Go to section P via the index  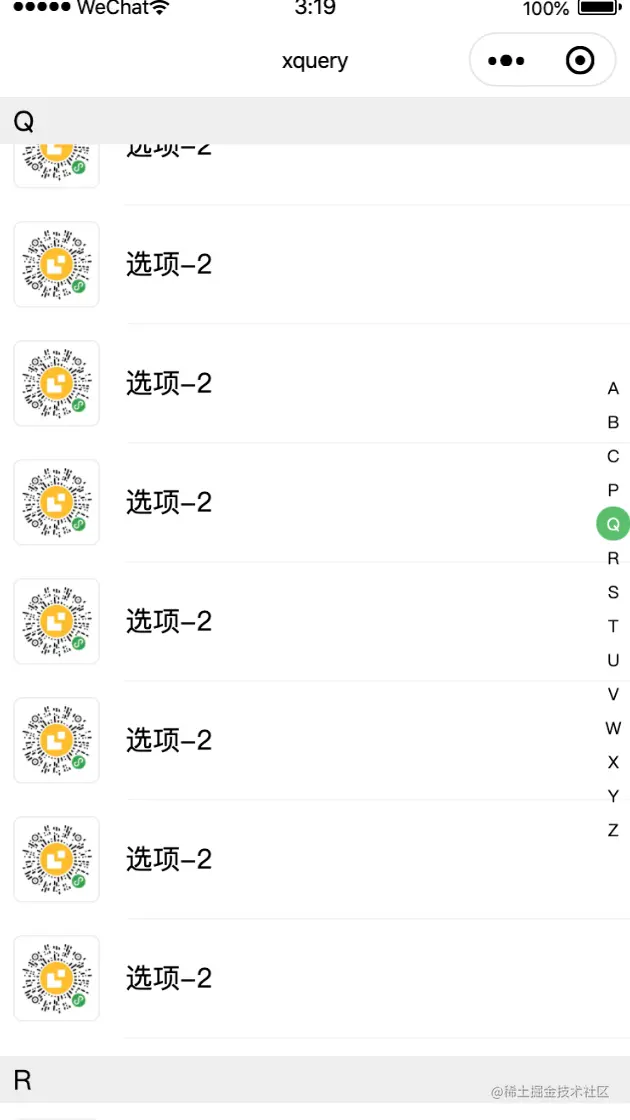point(613,491)
